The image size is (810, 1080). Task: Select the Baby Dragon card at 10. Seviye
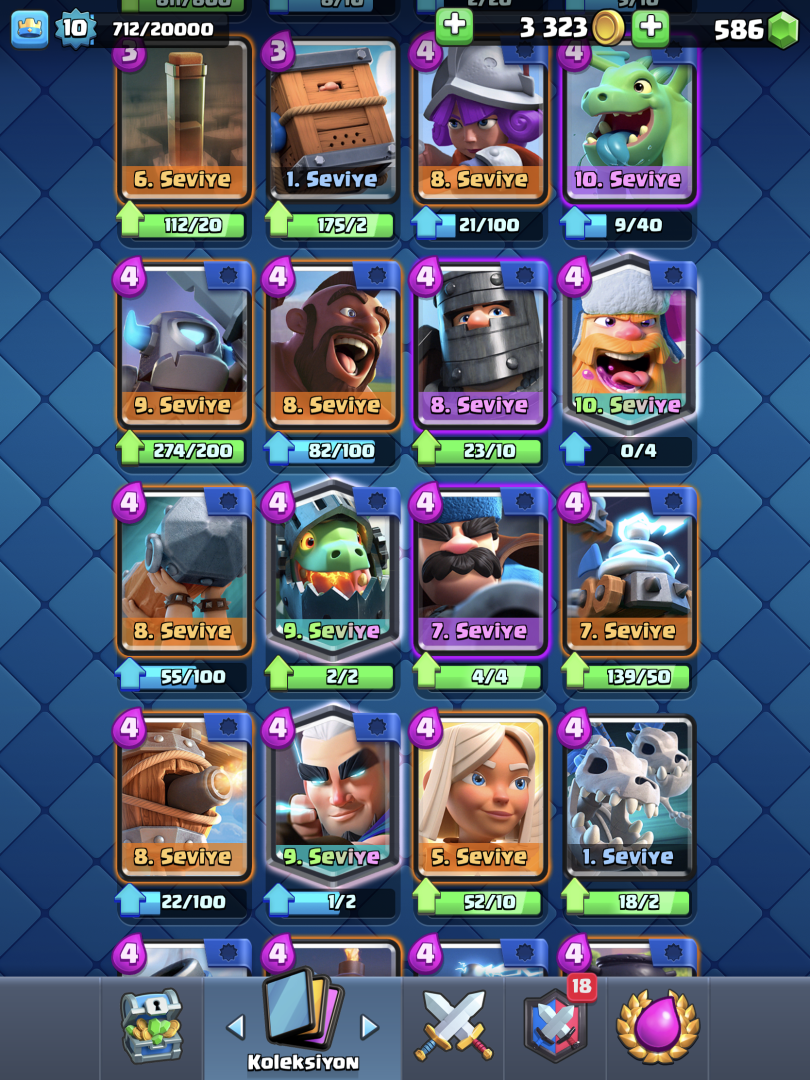pyautogui.click(x=629, y=122)
